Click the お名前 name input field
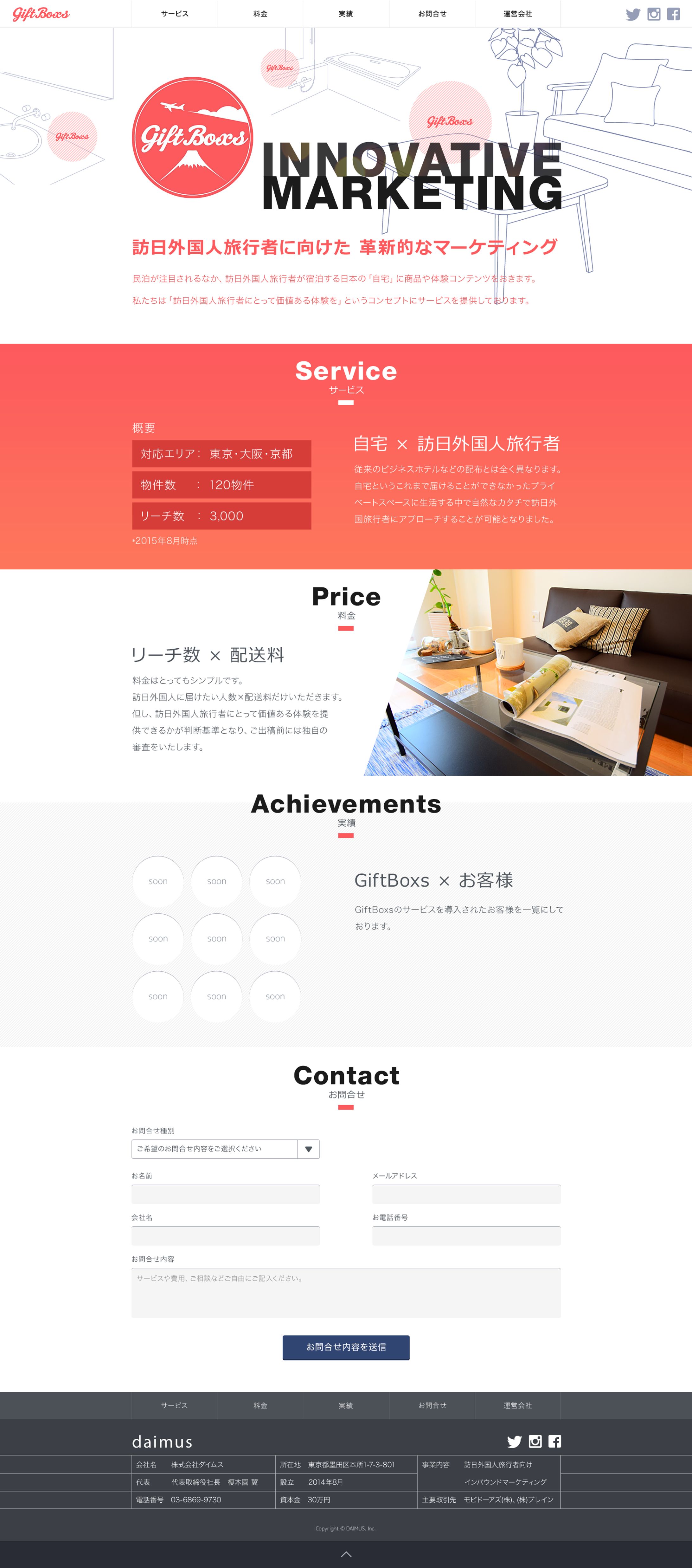Viewport: 692px width, 1568px height. (225, 1194)
